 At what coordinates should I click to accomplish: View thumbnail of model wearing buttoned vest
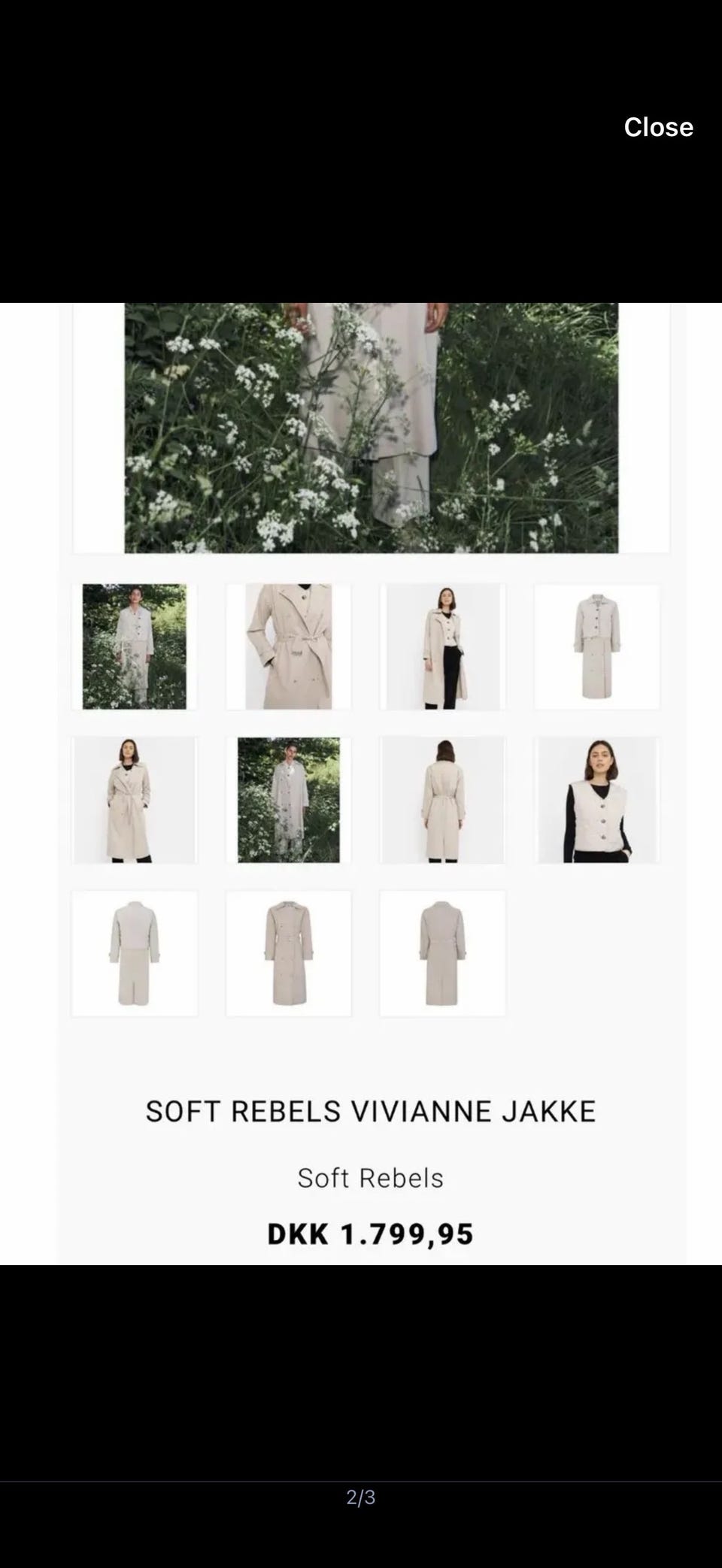(x=596, y=800)
